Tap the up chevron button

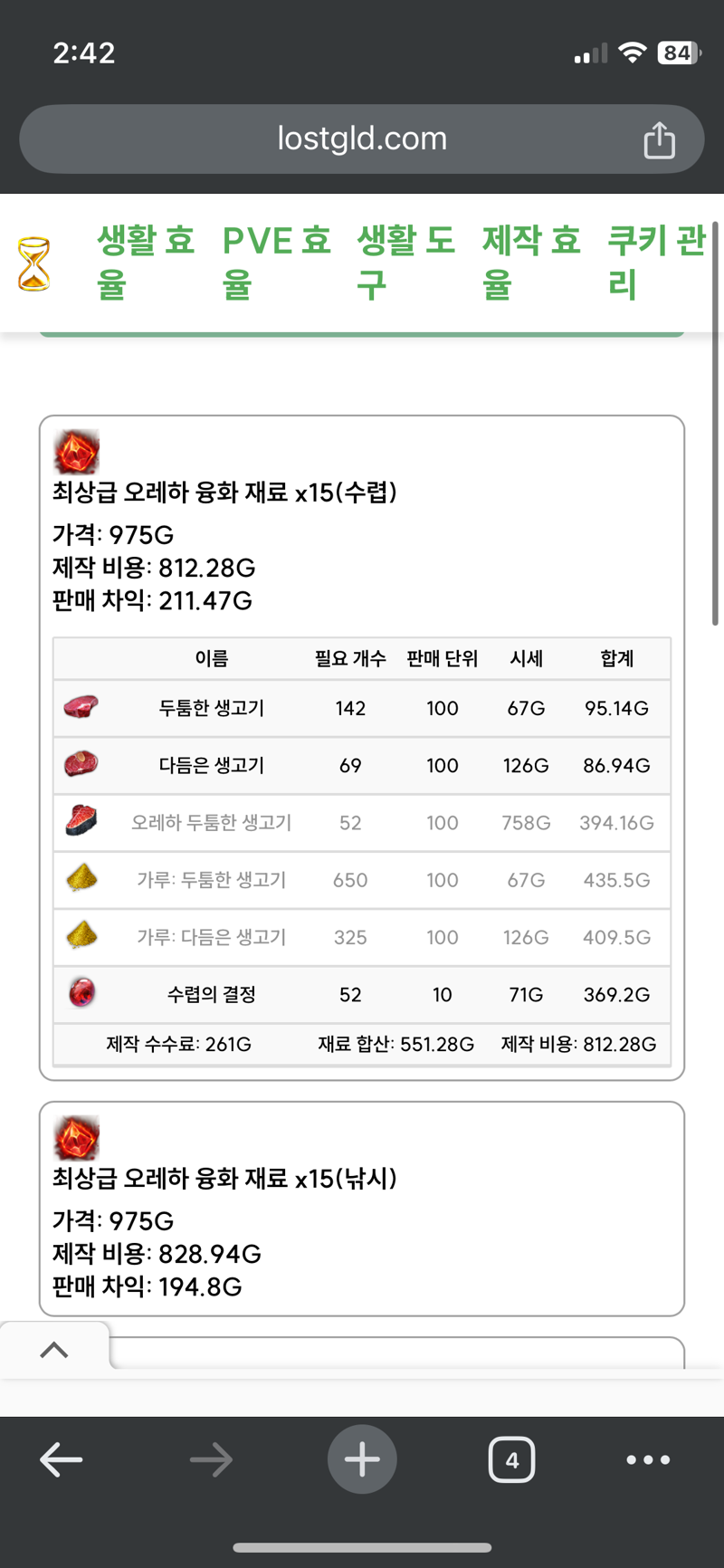point(54,1350)
